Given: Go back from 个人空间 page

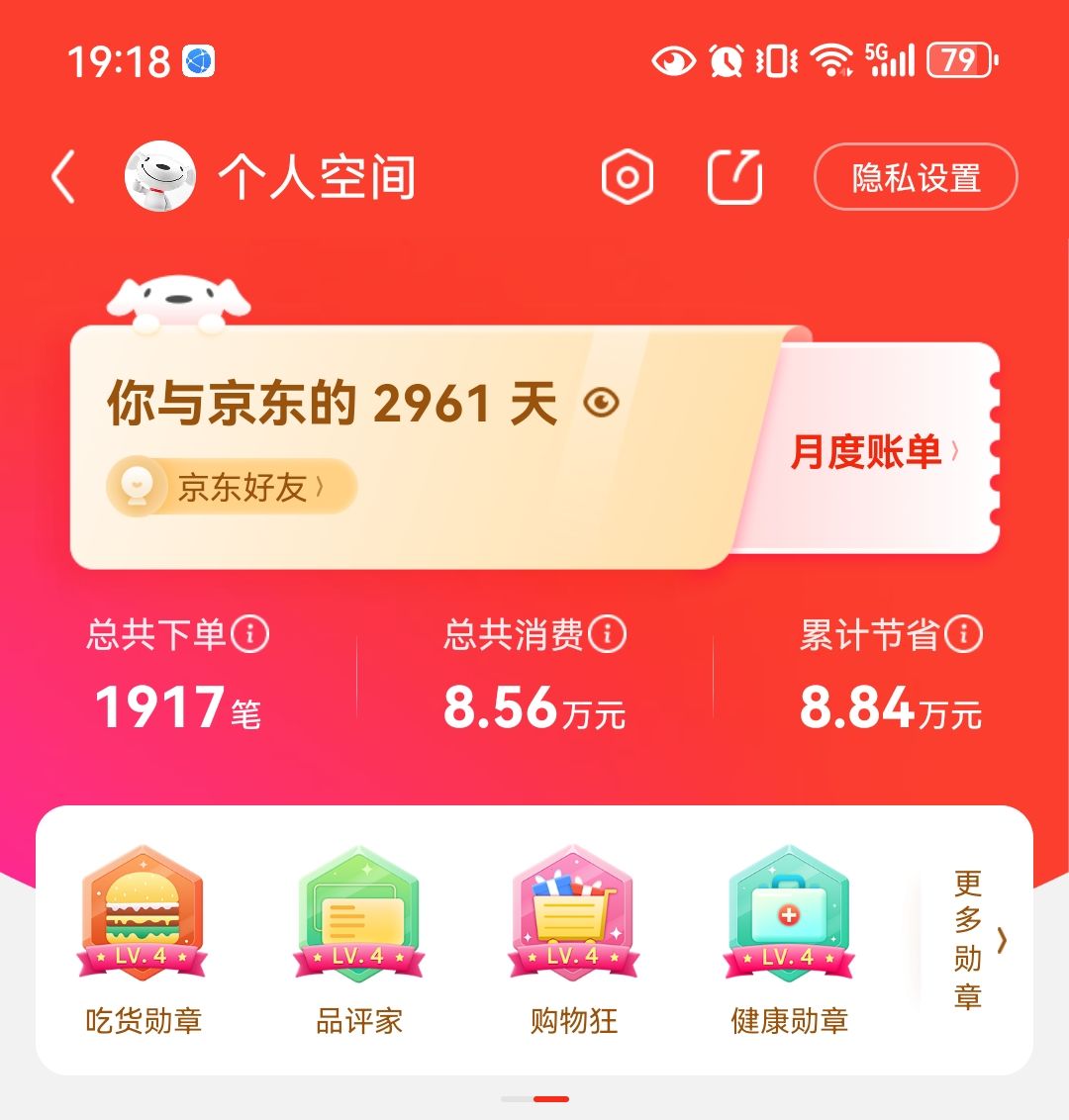Looking at the screenshot, I should [63, 179].
